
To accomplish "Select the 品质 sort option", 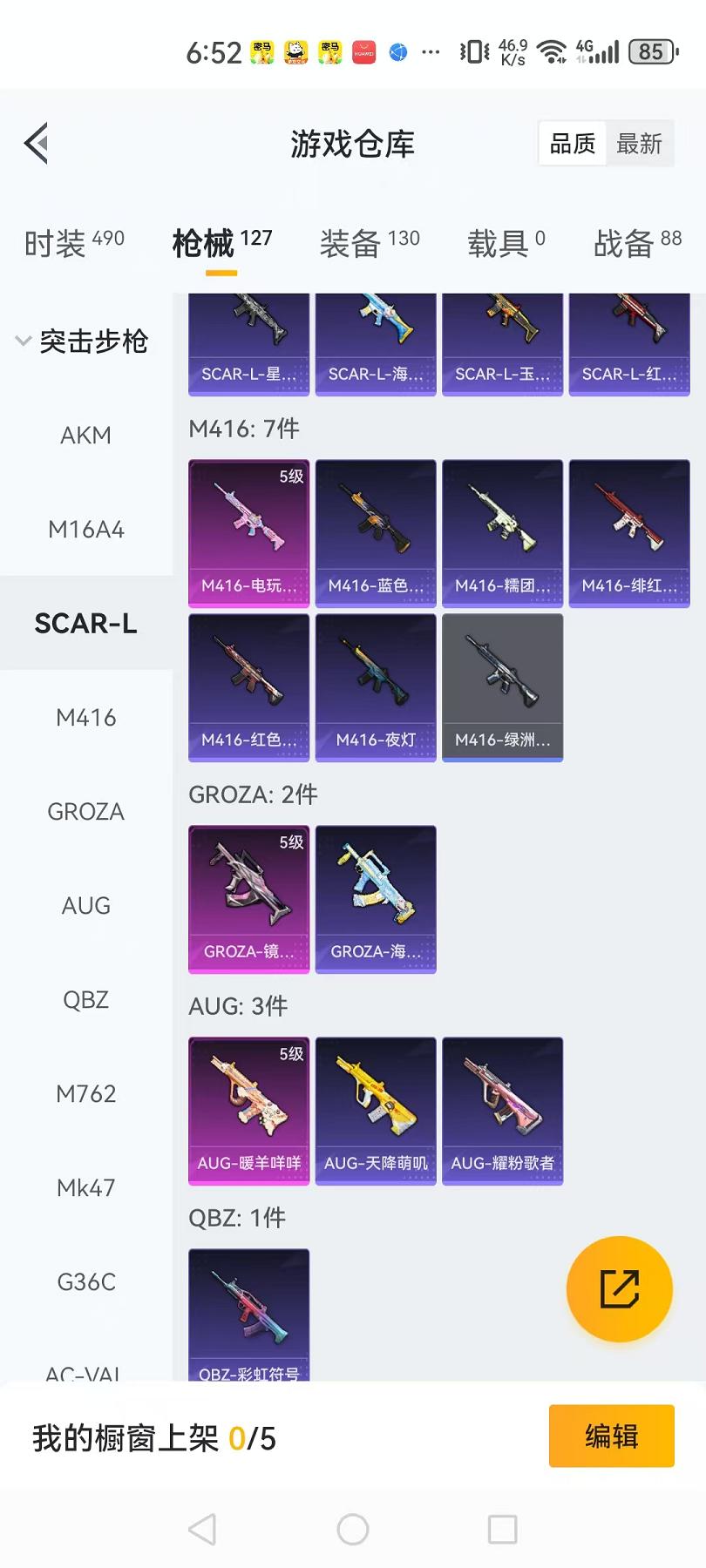I will pyautogui.click(x=573, y=144).
